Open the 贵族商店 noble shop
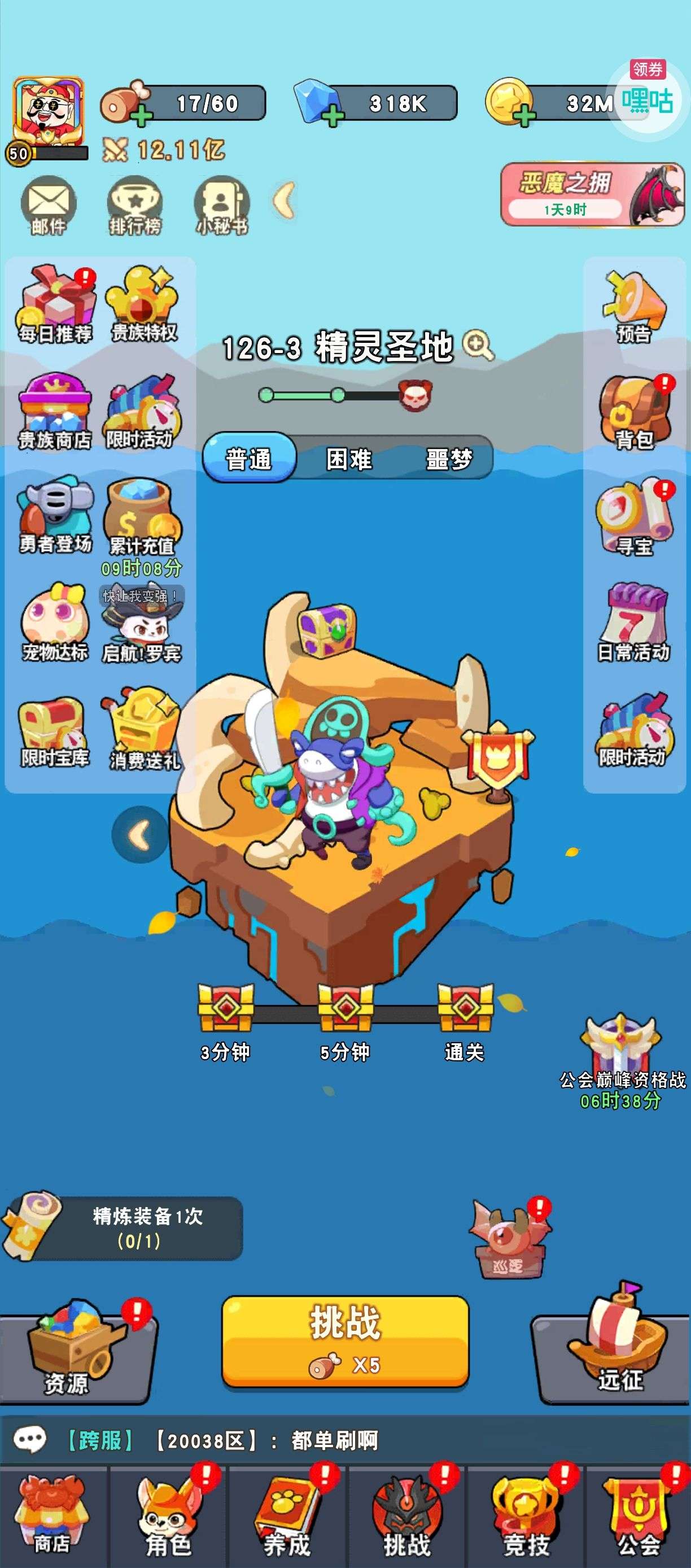 55,411
